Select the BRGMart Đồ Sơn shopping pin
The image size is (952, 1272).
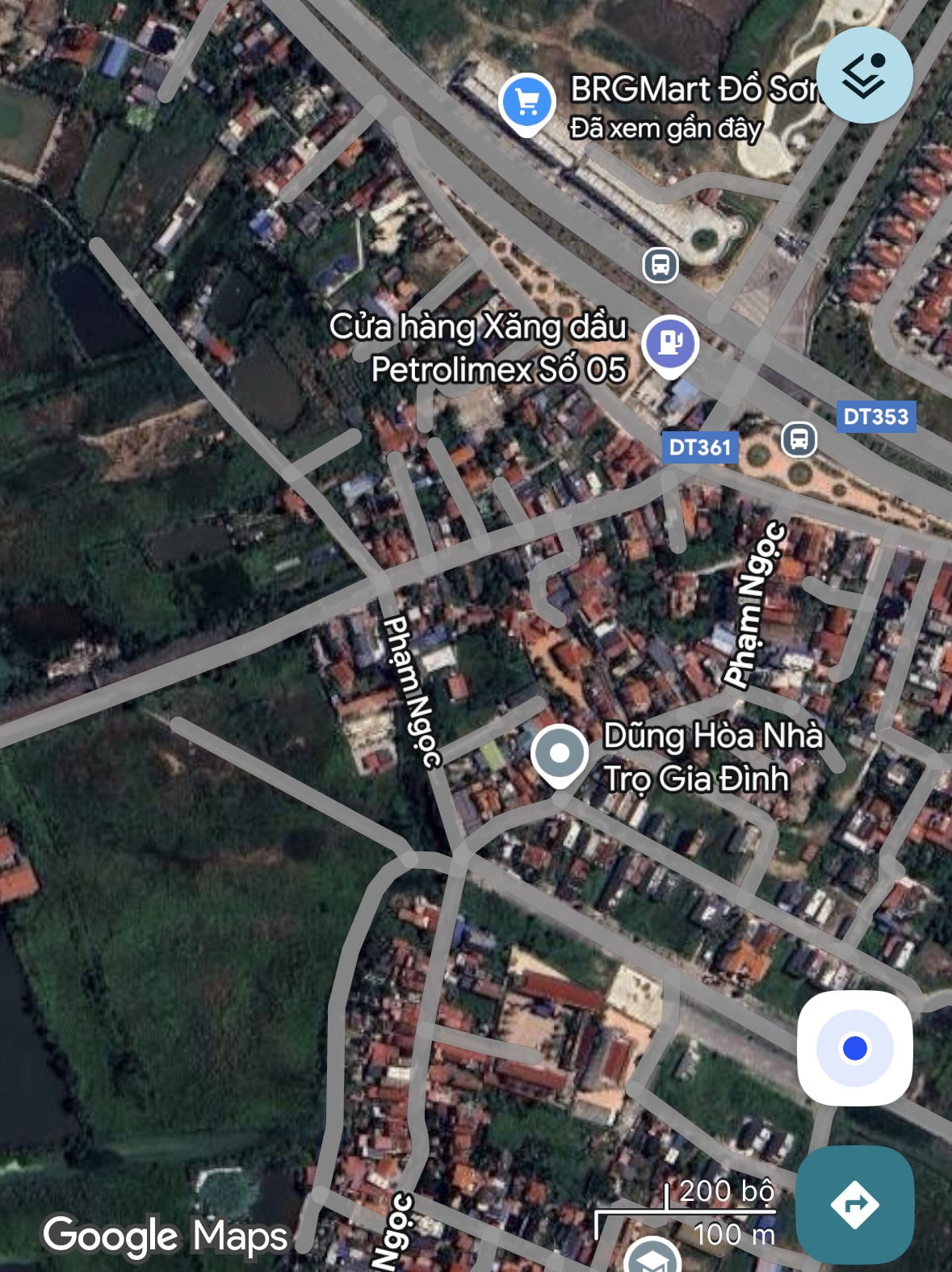tap(526, 103)
